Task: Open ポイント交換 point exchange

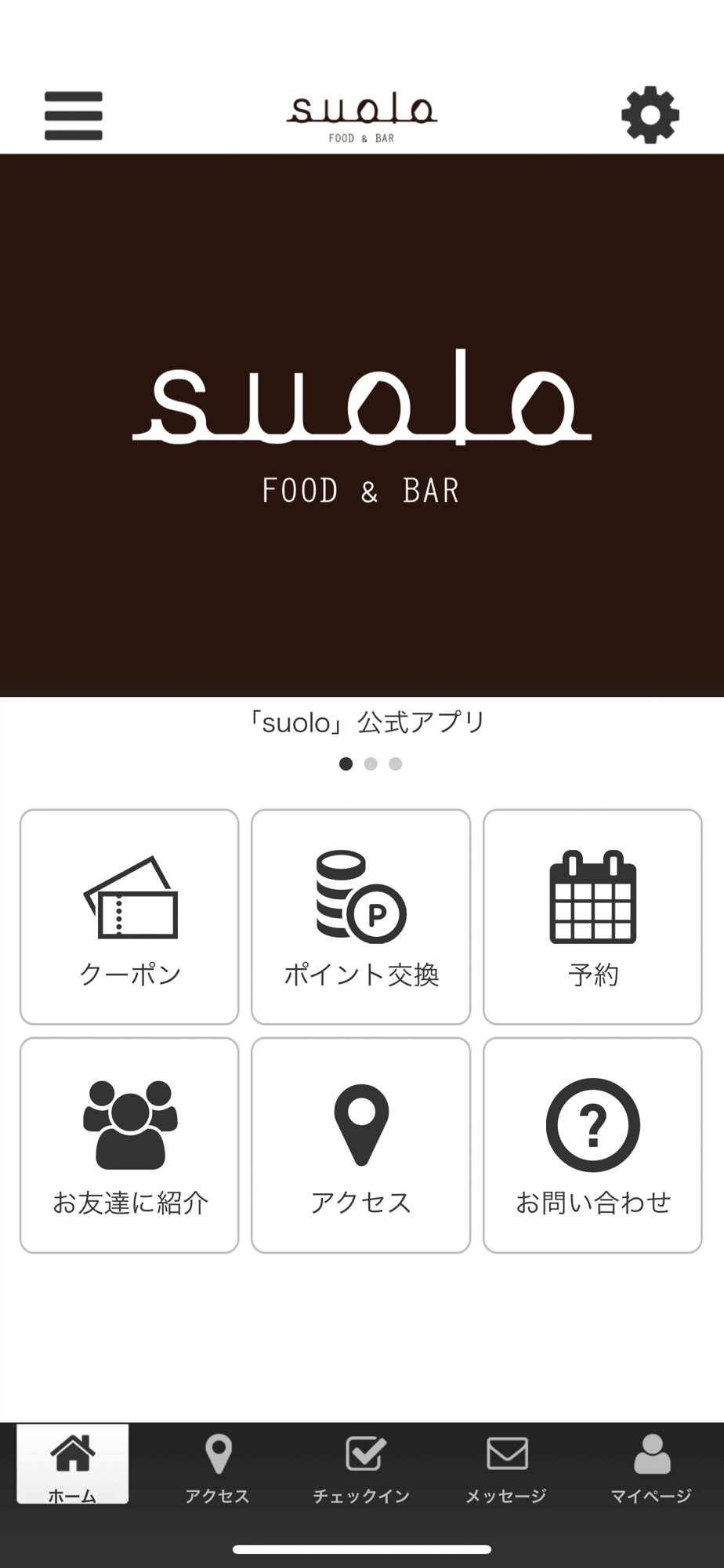Action: [360, 916]
